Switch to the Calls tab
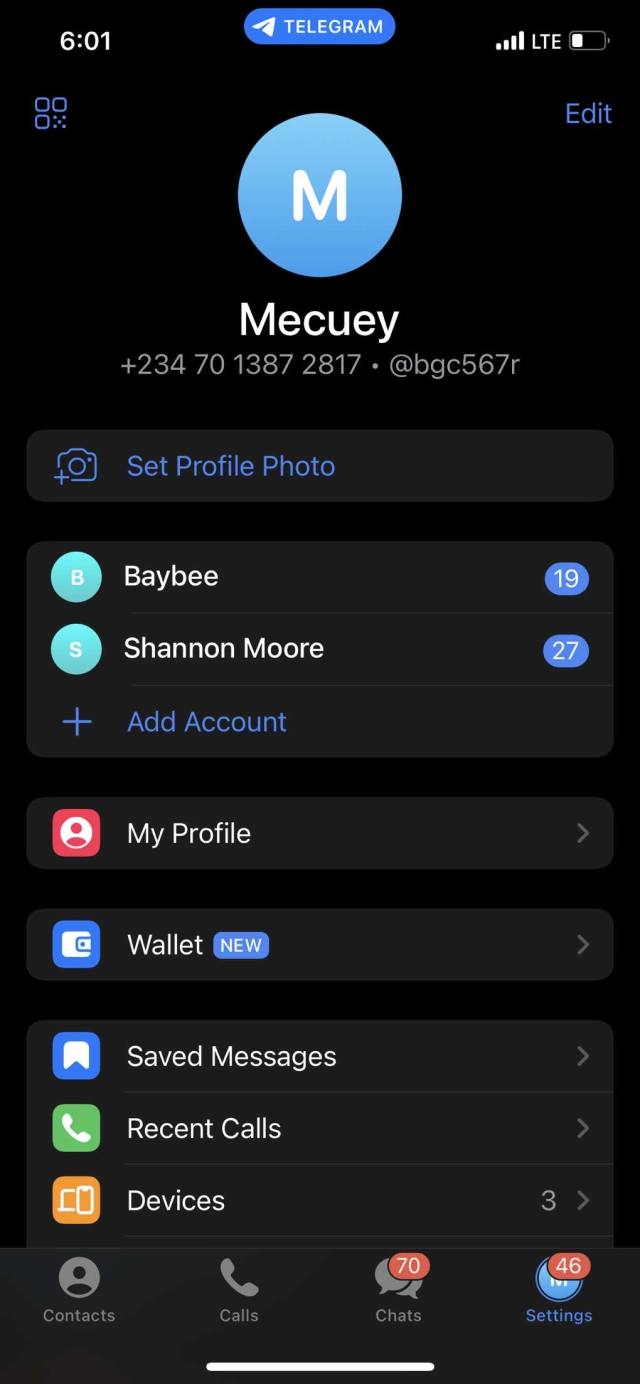The image size is (640, 1384). pyautogui.click(x=239, y=1290)
